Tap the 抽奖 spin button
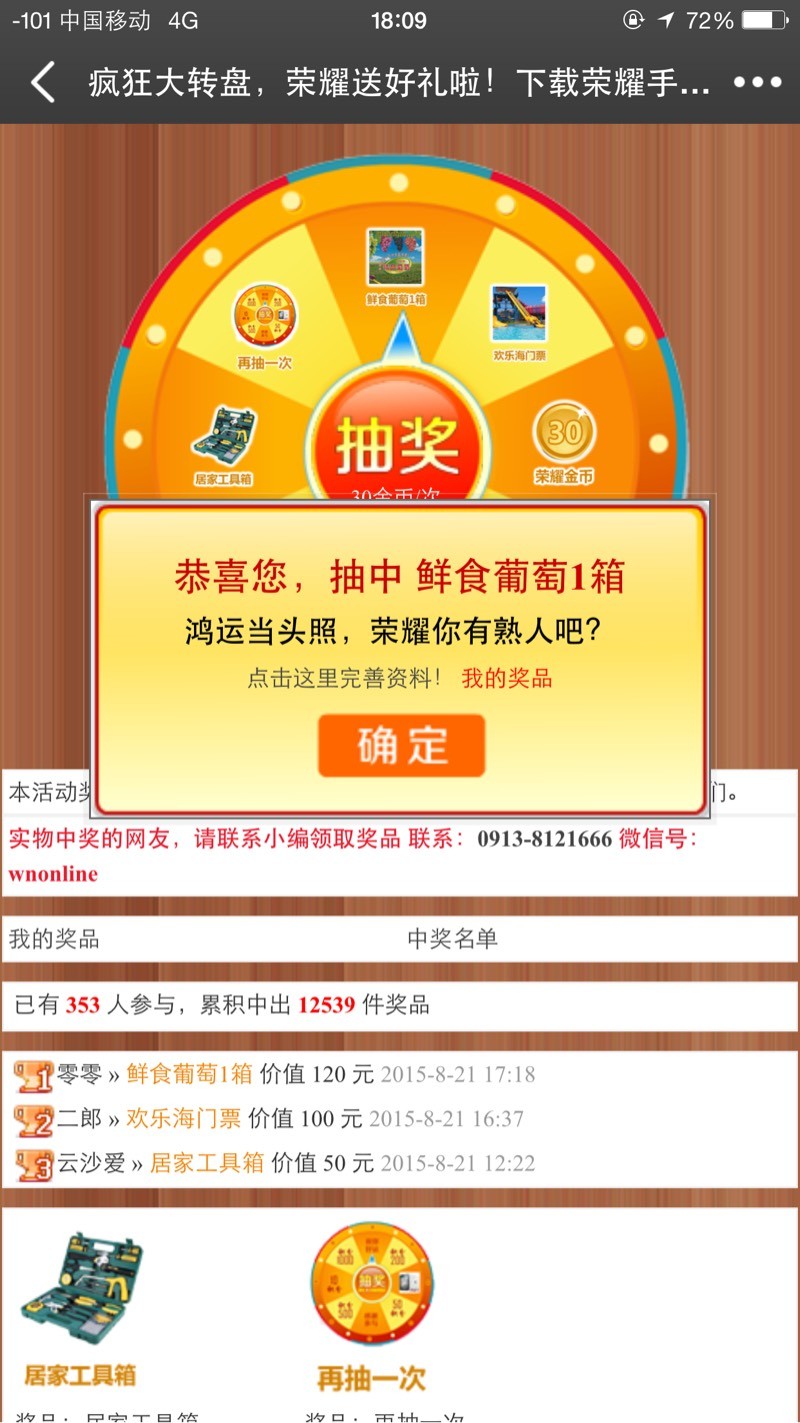The image size is (800, 1423). 397,445
